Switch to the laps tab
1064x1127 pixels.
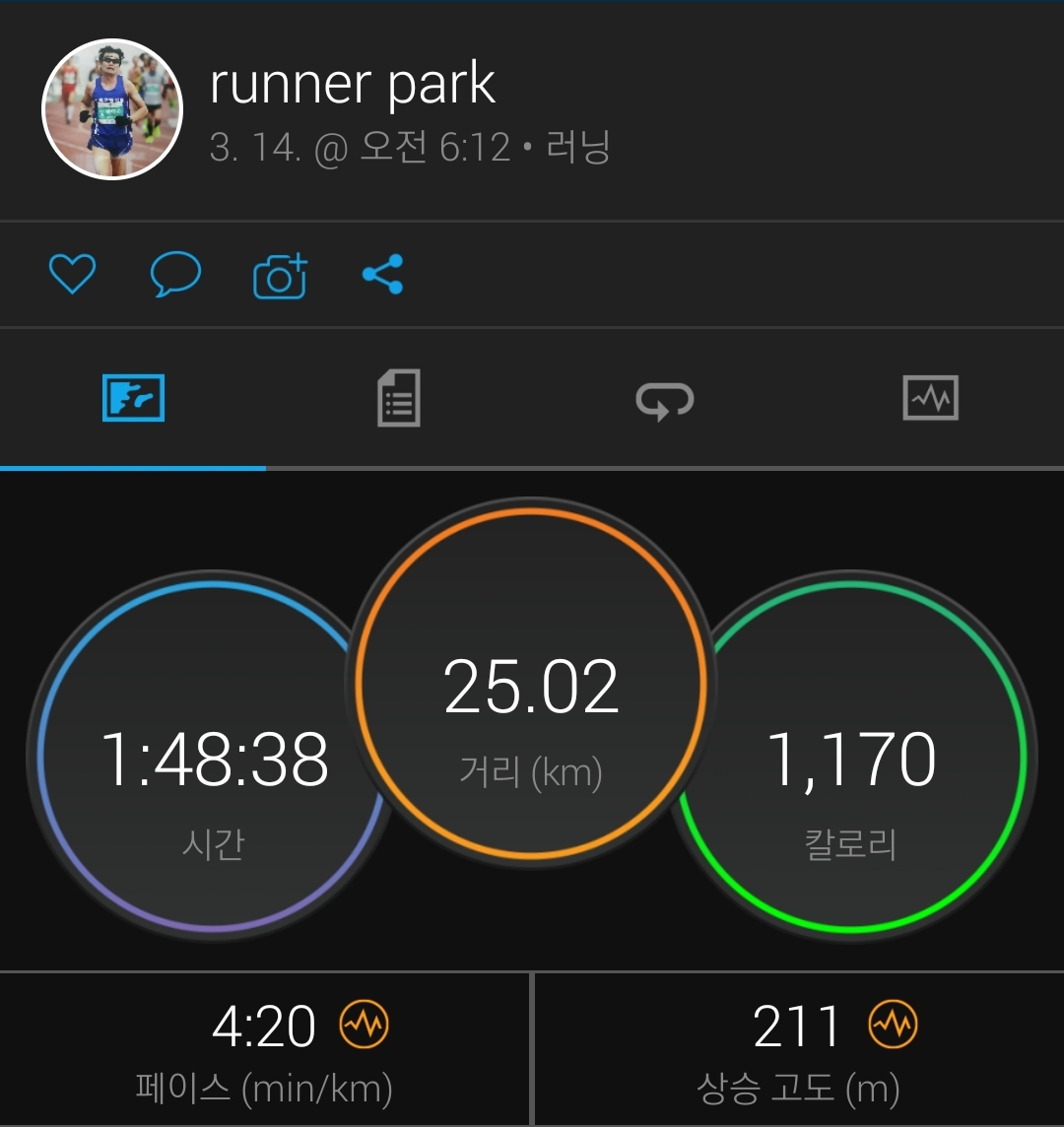click(x=665, y=400)
